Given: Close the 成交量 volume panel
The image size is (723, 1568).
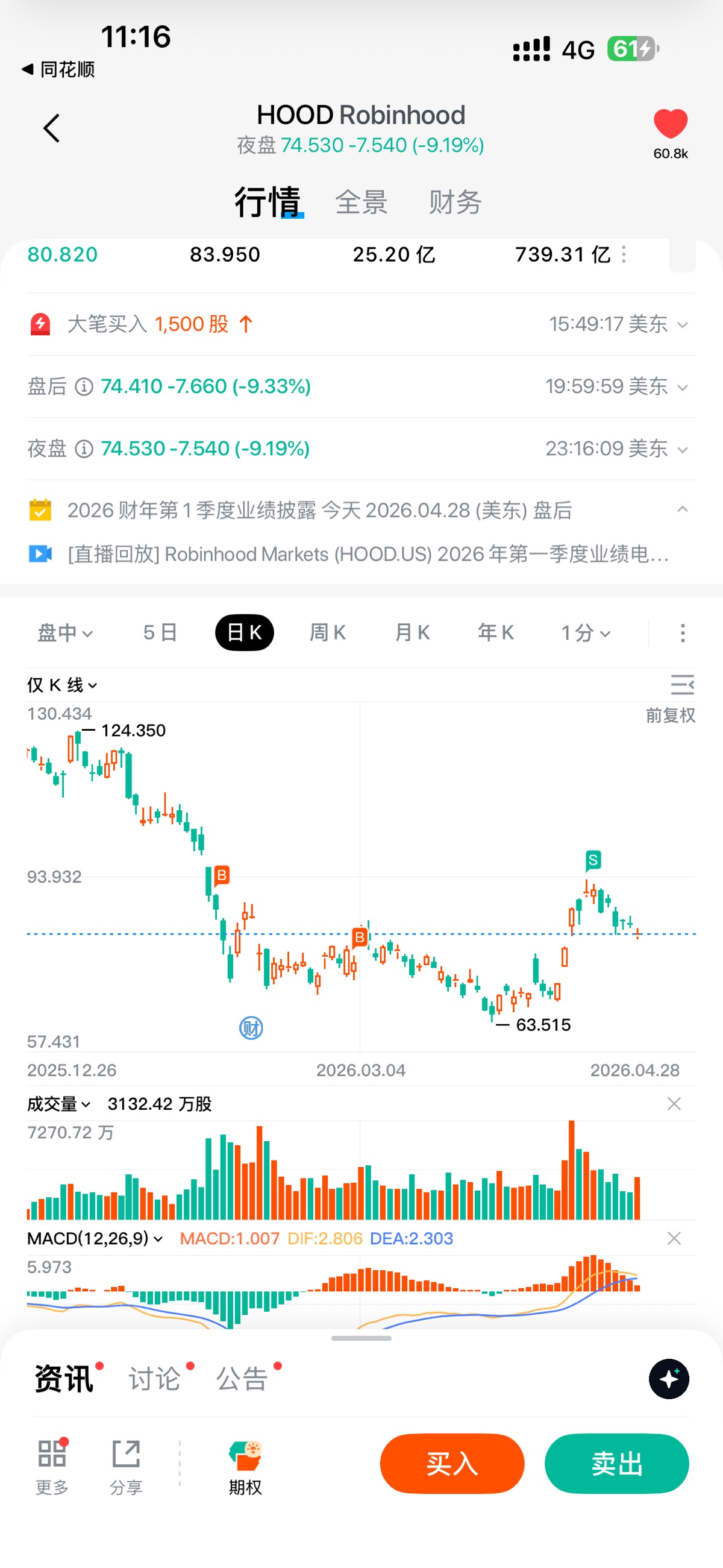Looking at the screenshot, I should pyautogui.click(x=674, y=1104).
